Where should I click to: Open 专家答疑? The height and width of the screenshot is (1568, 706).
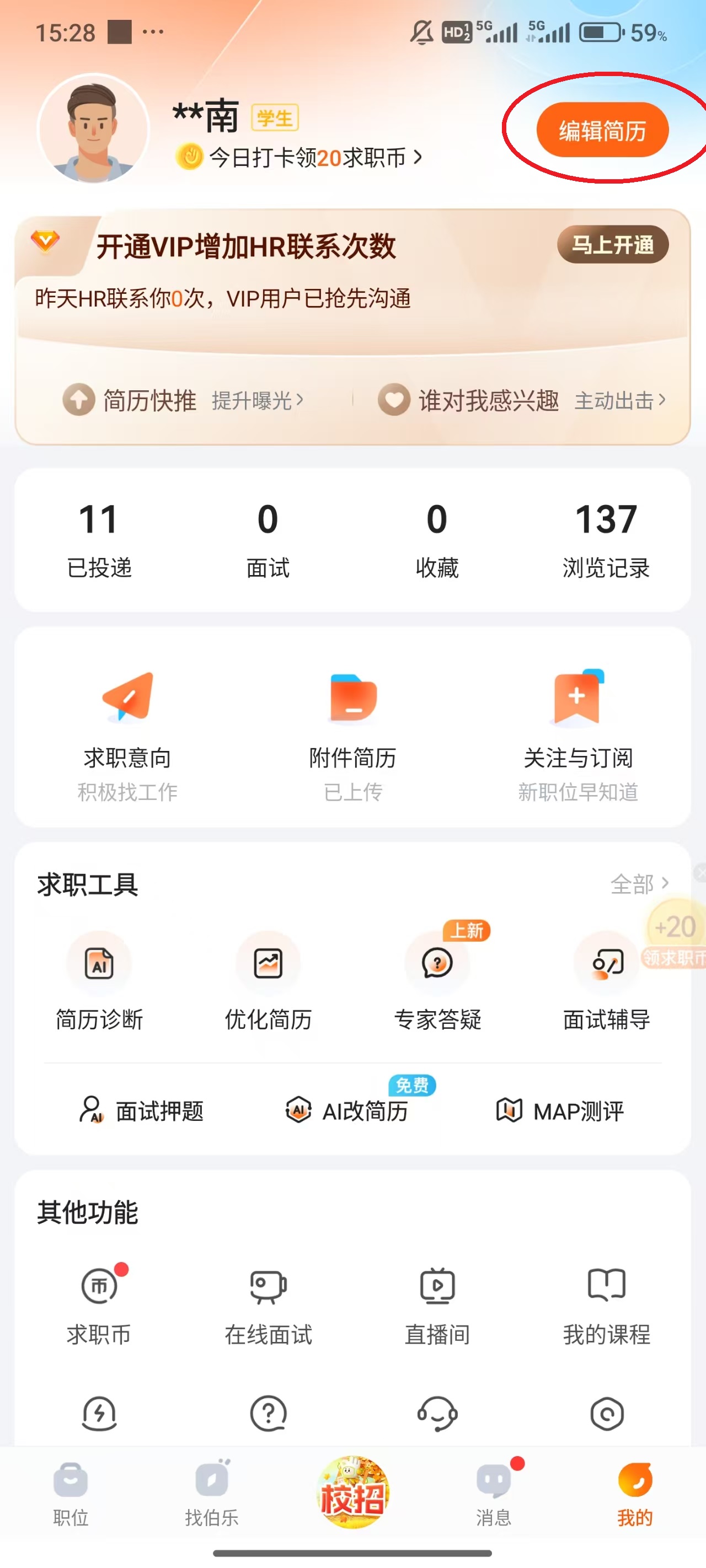[x=437, y=981]
